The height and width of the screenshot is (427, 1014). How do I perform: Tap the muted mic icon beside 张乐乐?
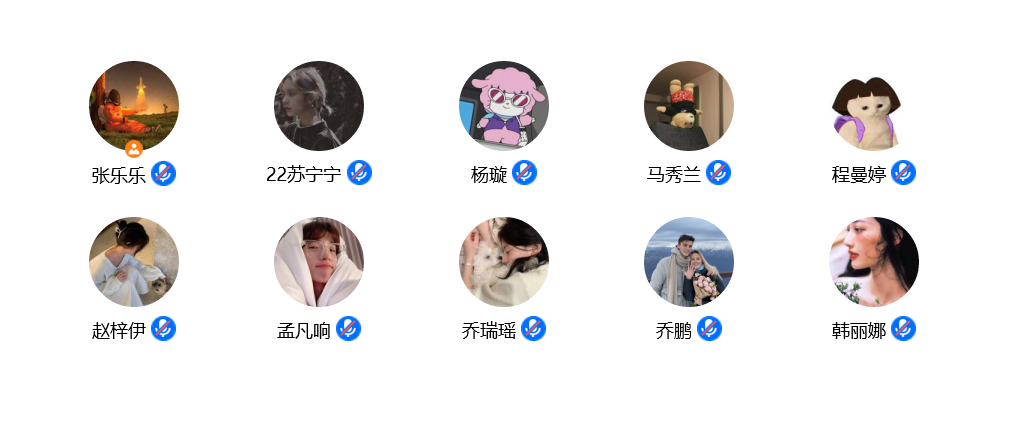pyautogui.click(x=163, y=173)
